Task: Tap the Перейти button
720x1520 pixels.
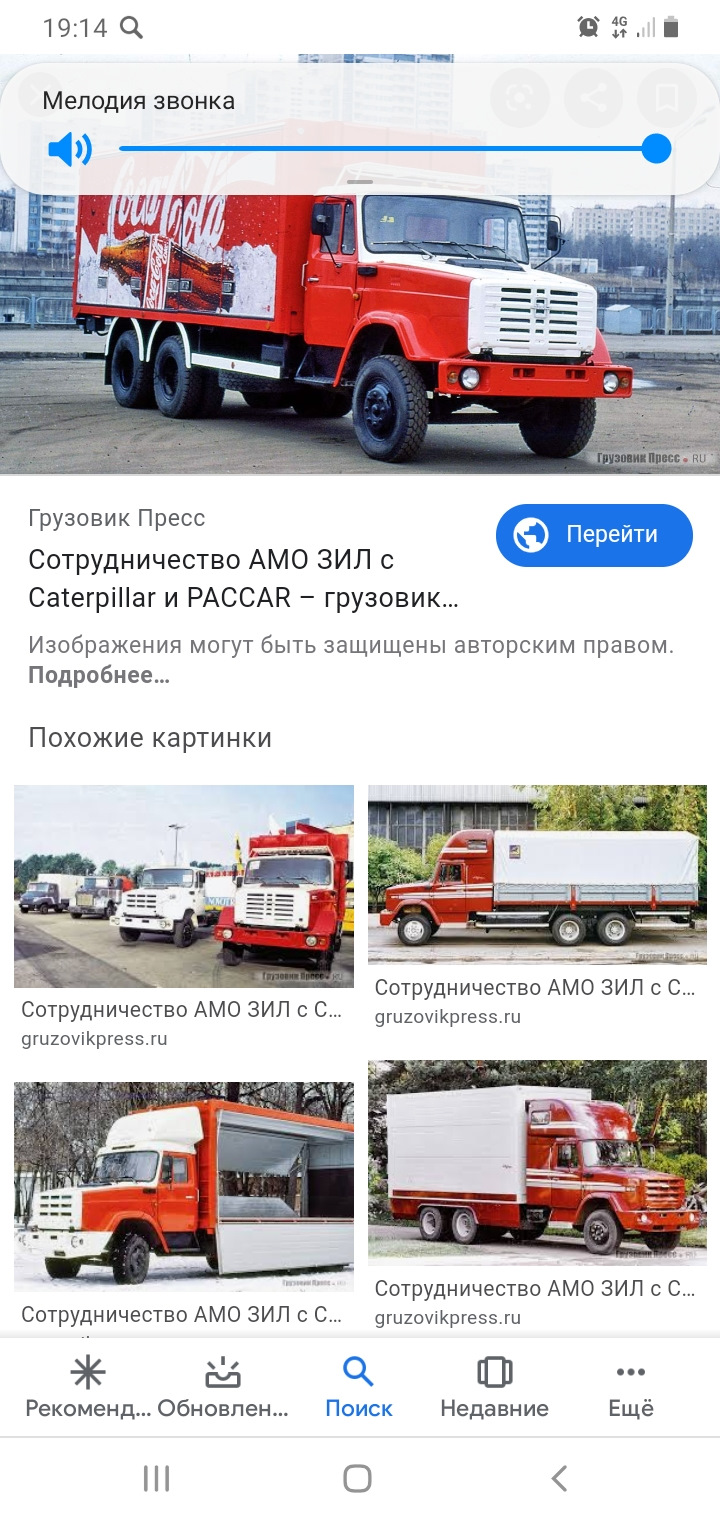Action: tap(594, 535)
